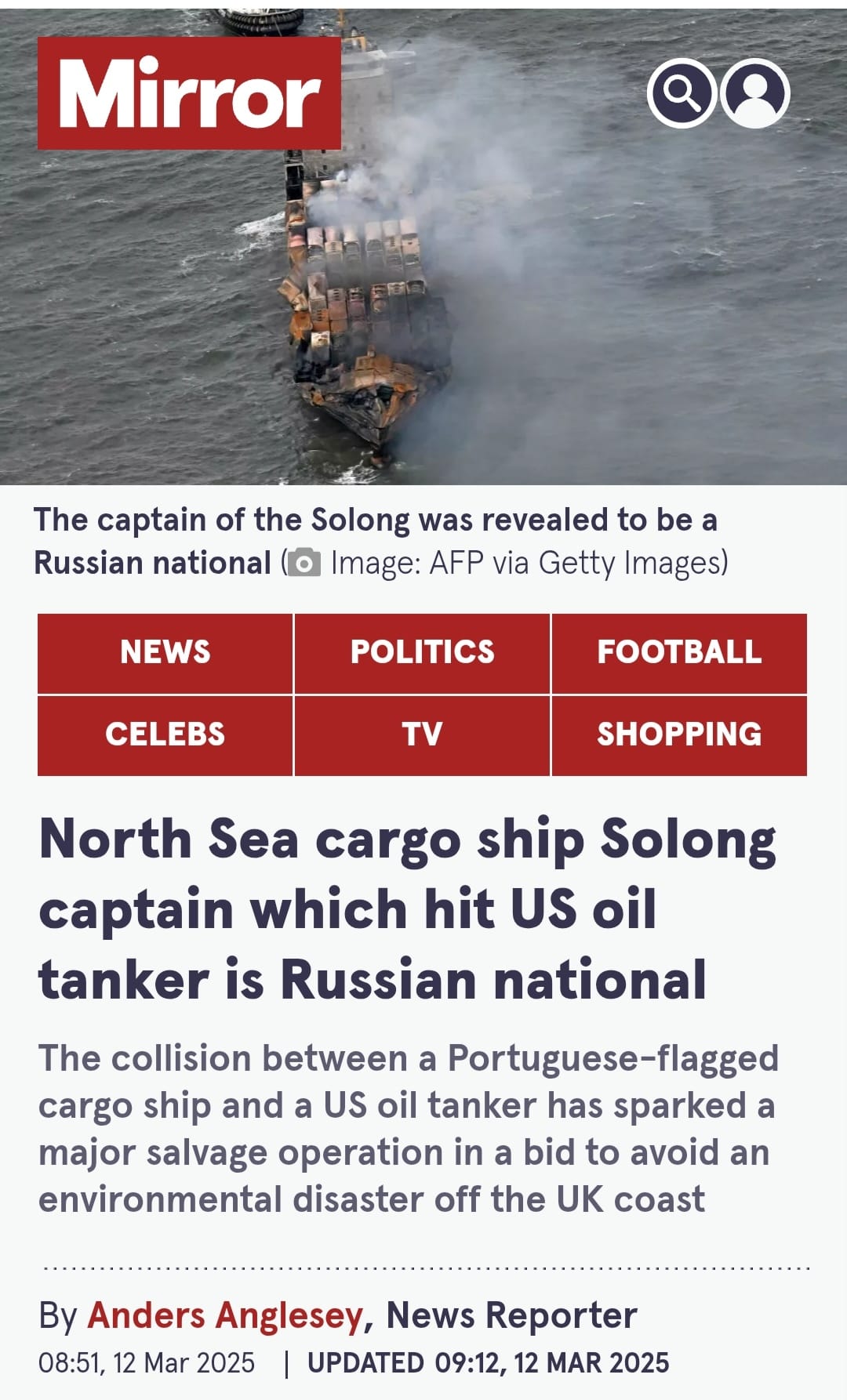Open the Politics section
Viewport: 847px width, 1400px height.
(x=422, y=653)
